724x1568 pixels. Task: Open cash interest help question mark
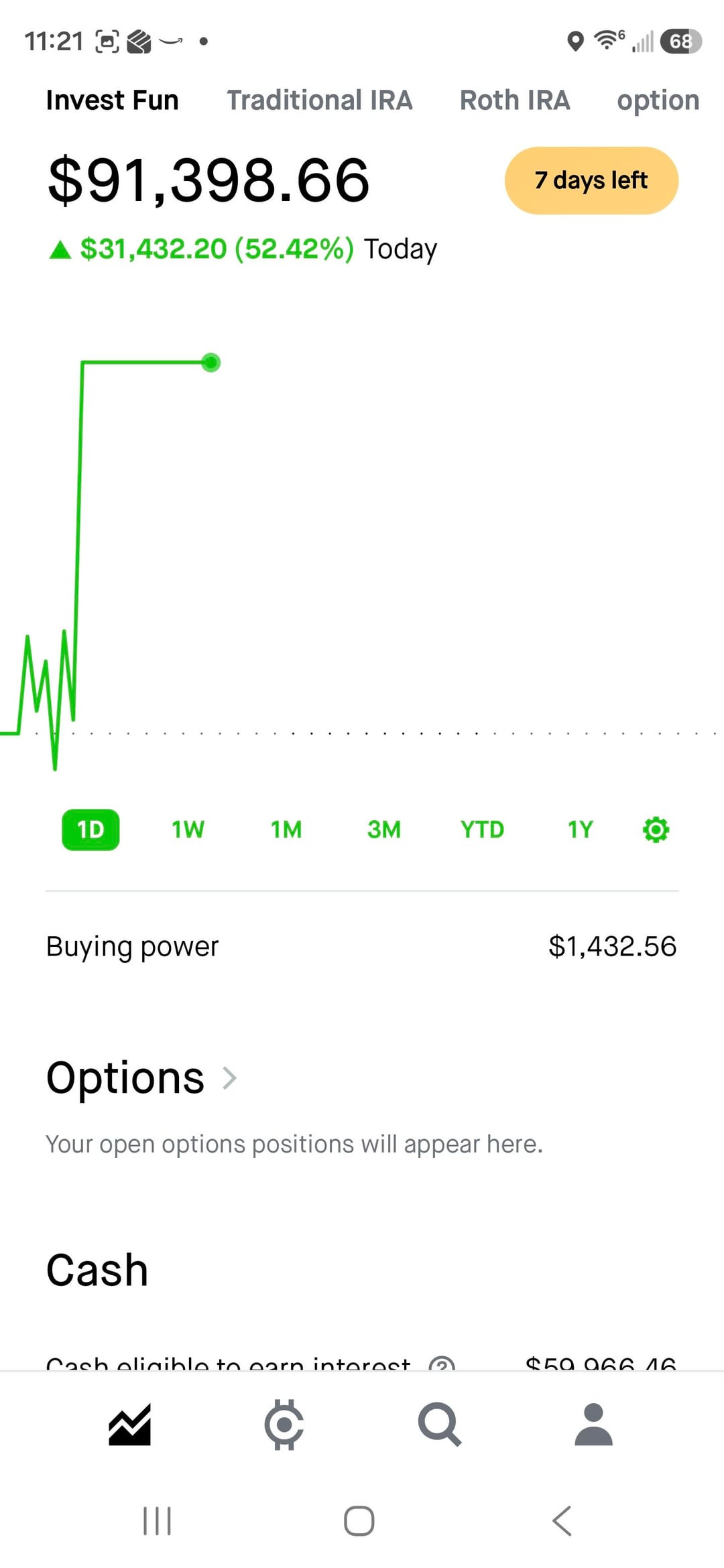(441, 1363)
